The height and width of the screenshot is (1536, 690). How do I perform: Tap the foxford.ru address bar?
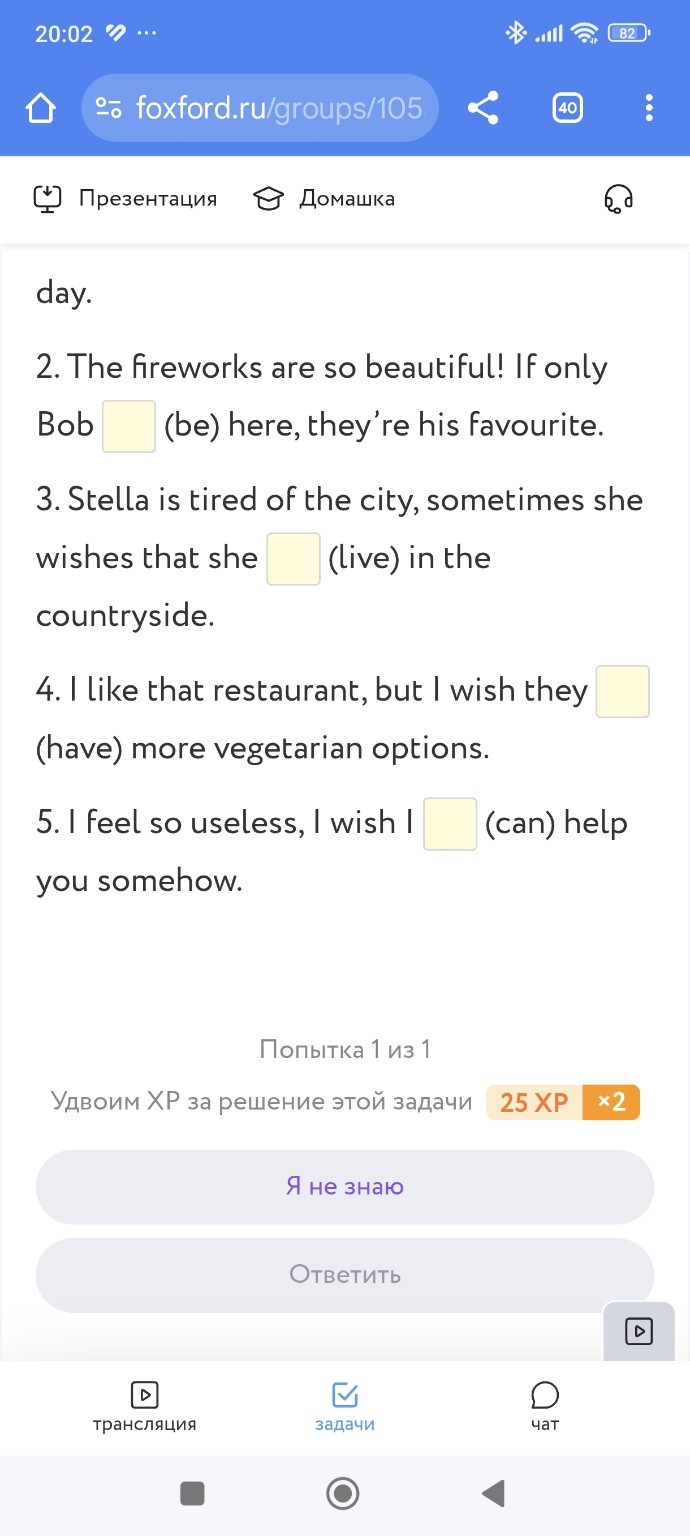click(260, 108)
